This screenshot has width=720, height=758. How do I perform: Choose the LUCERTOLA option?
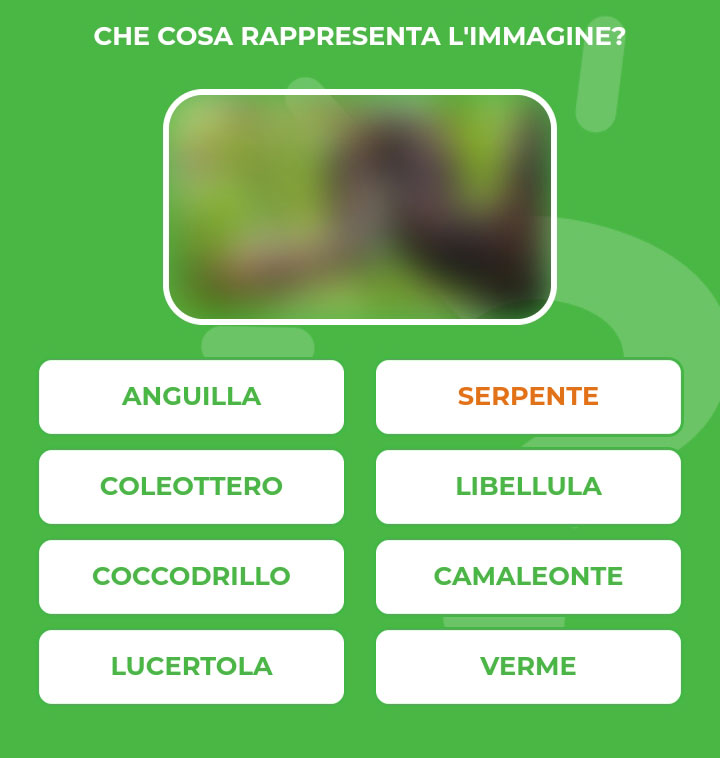191,667
